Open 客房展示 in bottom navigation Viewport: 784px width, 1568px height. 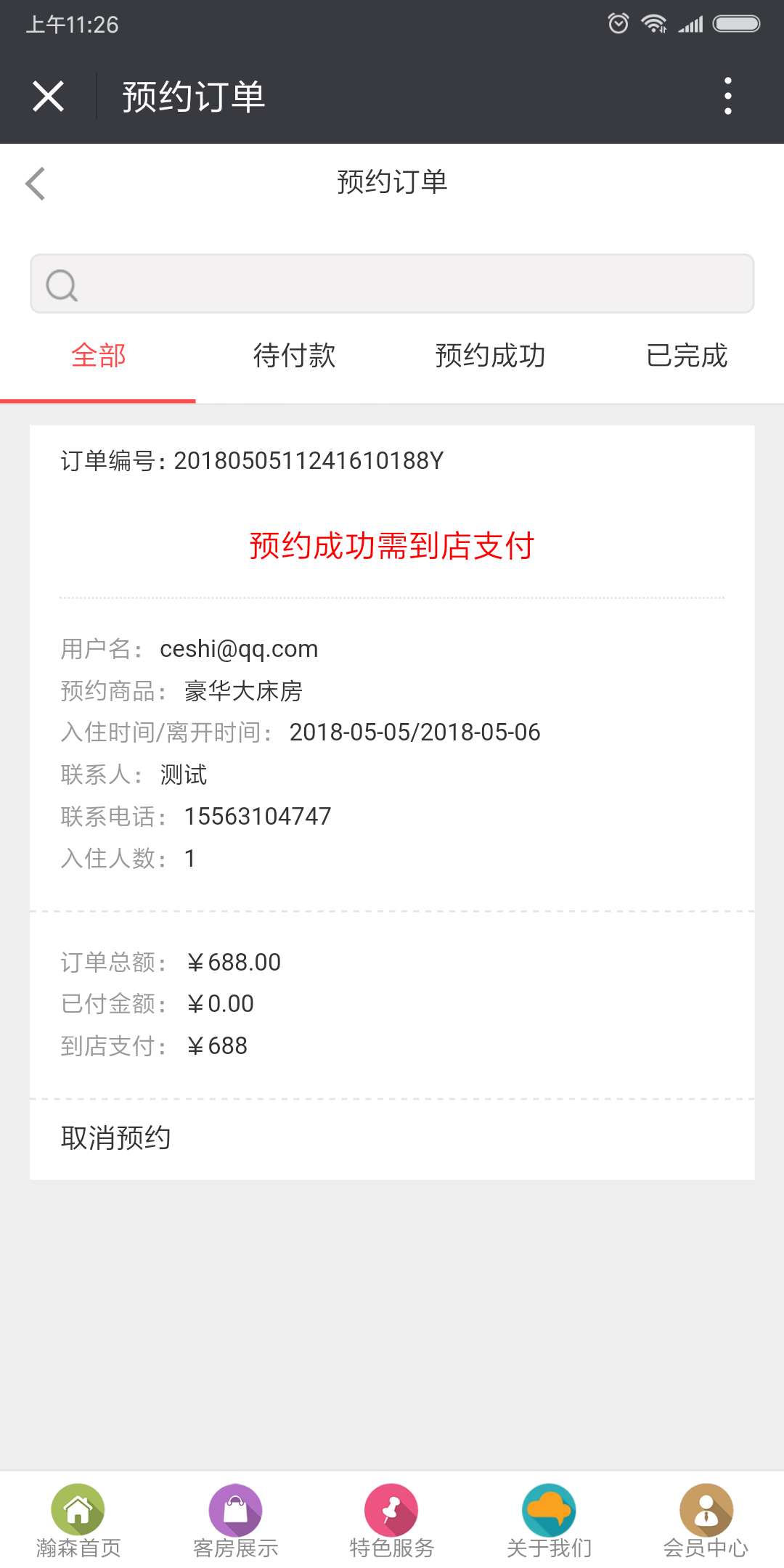pyautogui.click(x=235, y=1521)
